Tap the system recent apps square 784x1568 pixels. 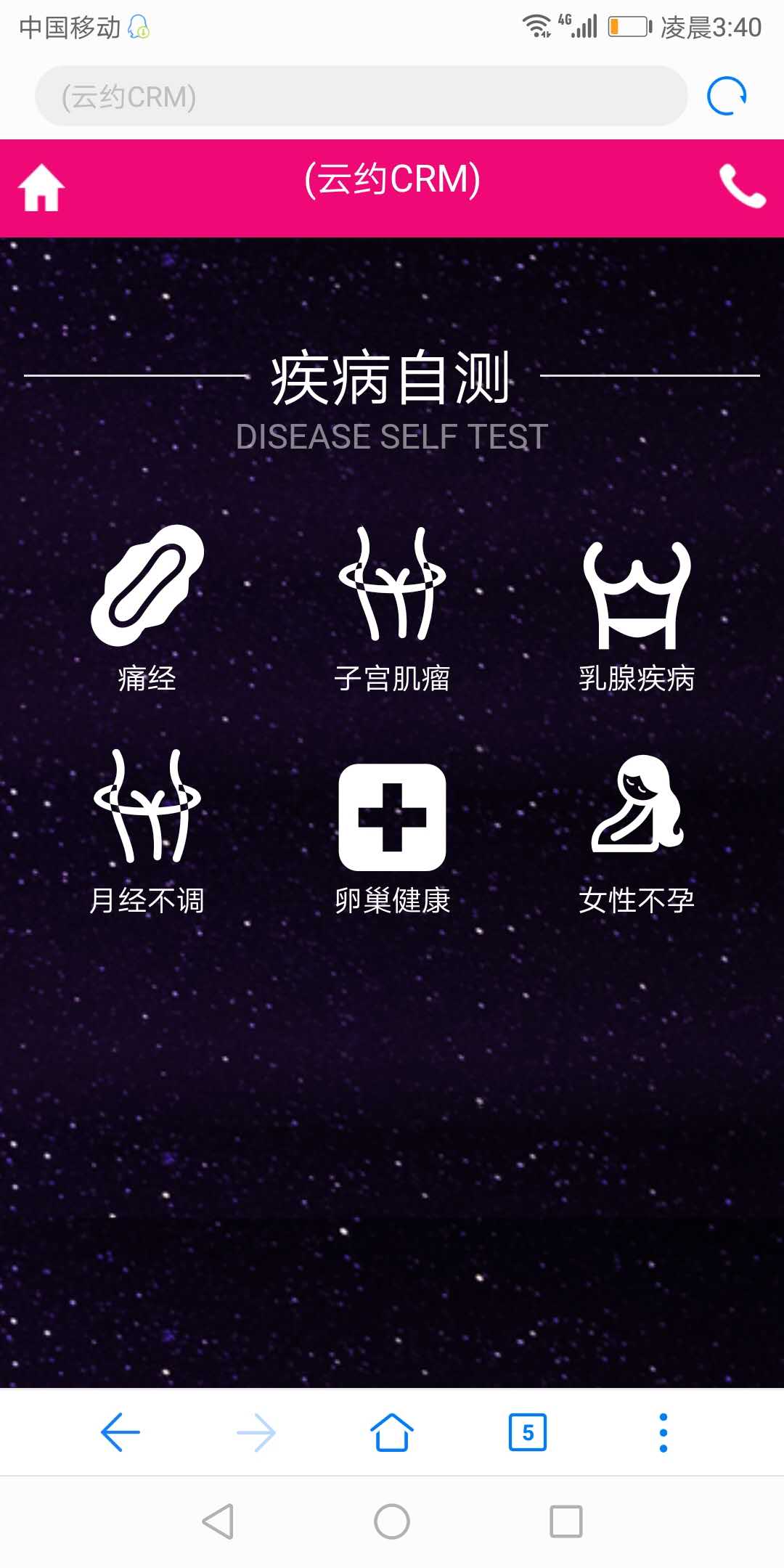[566, 1522]
